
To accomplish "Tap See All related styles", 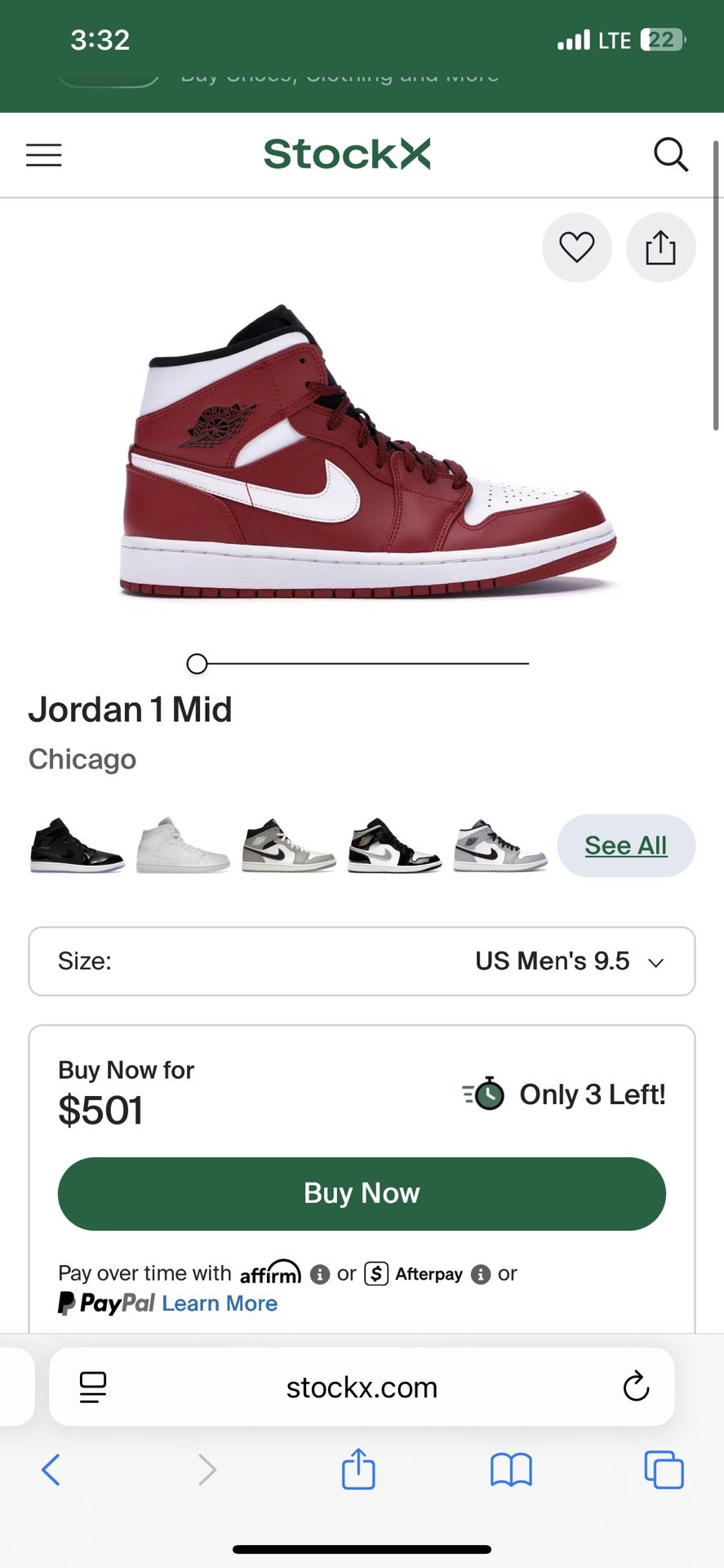I will [x=626, y=846].
